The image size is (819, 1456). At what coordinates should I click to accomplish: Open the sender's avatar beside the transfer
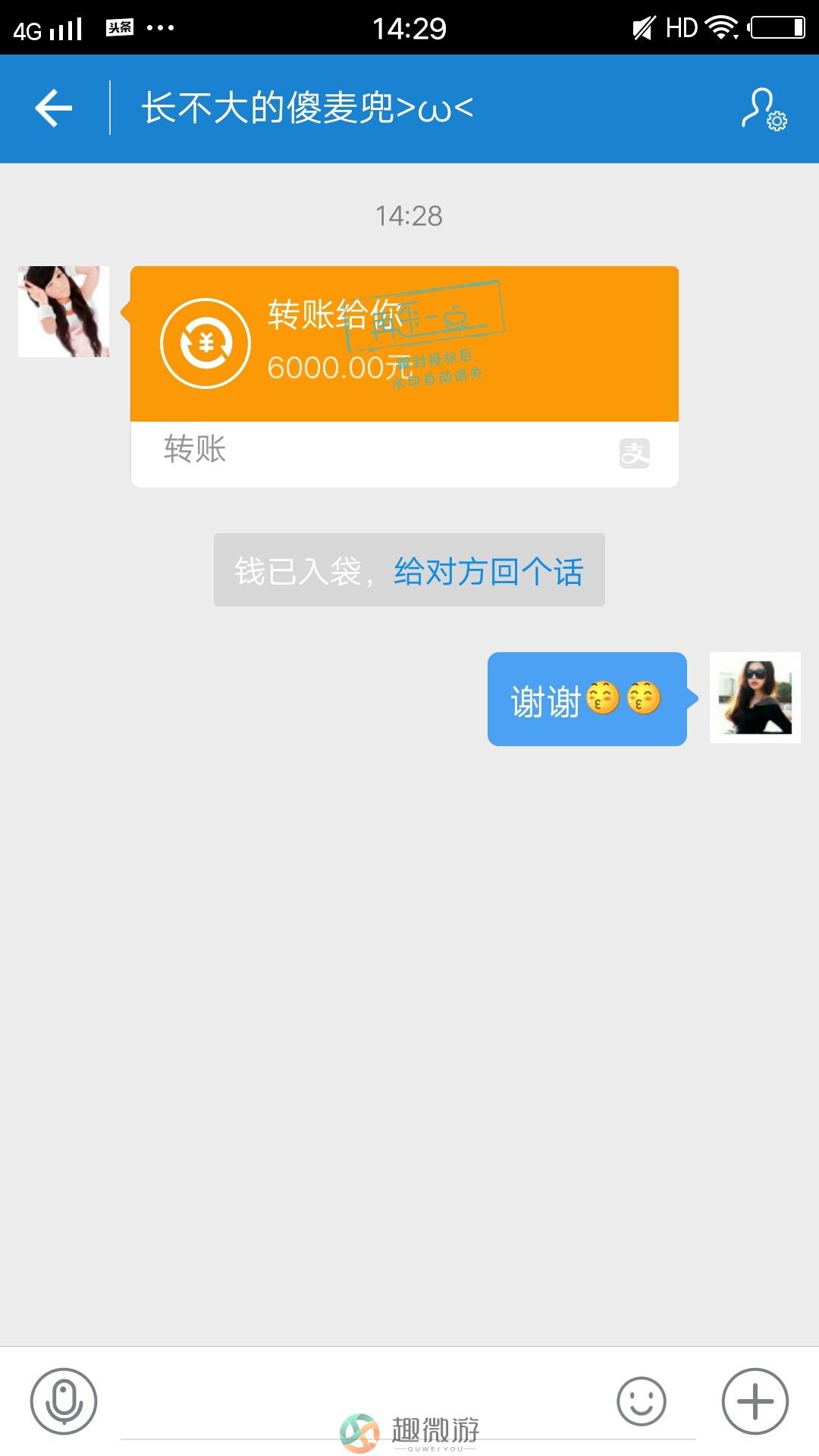[x=64, y=312]
